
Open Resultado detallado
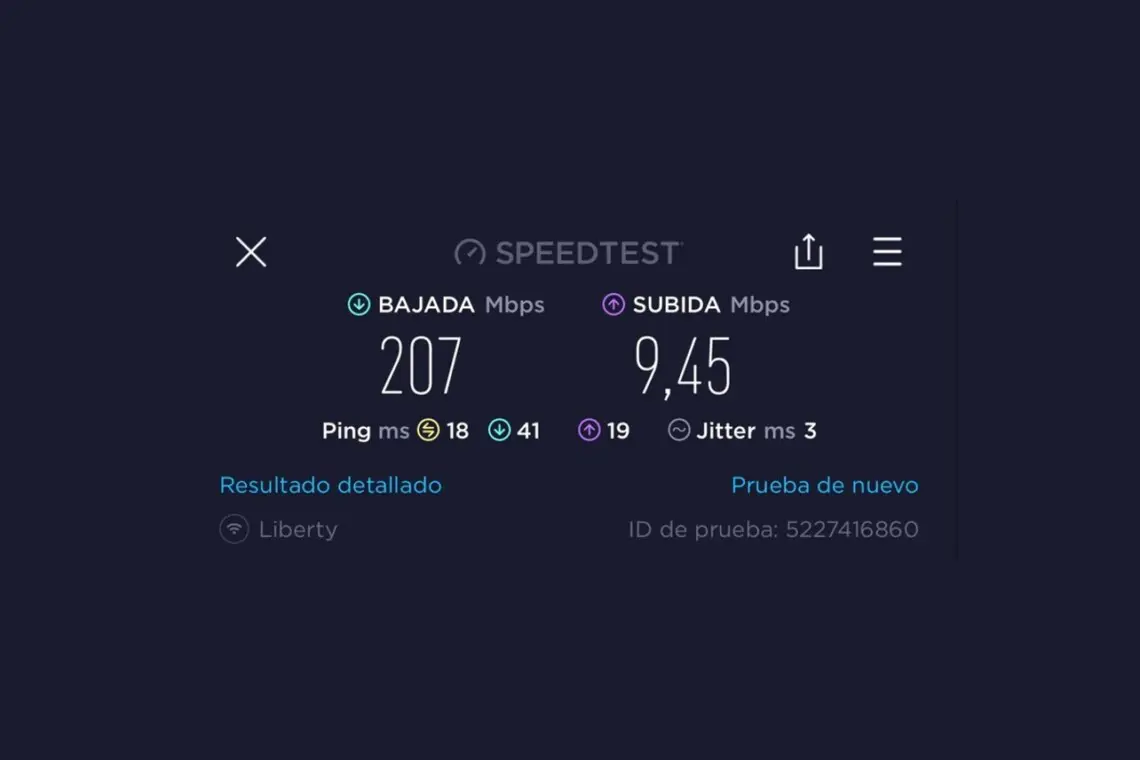pos(330,485)
